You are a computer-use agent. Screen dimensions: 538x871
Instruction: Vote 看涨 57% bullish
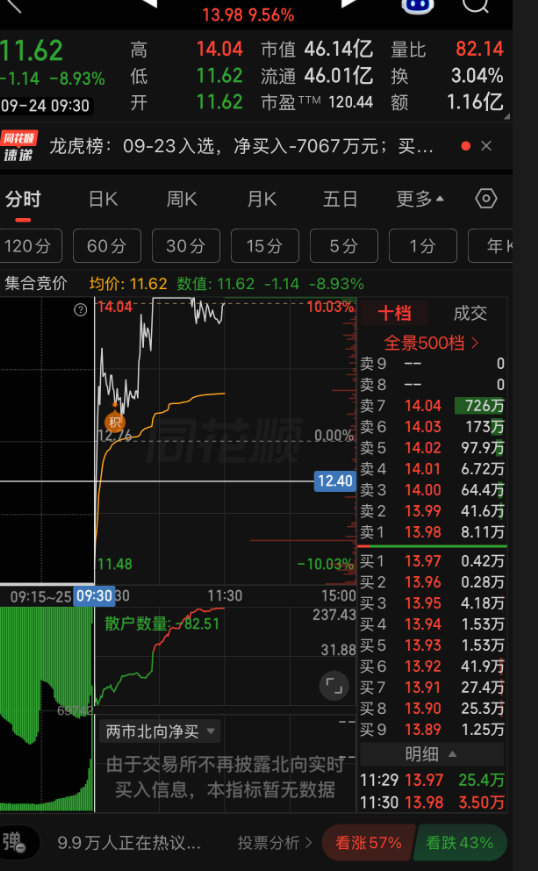[x=368, y=843]
